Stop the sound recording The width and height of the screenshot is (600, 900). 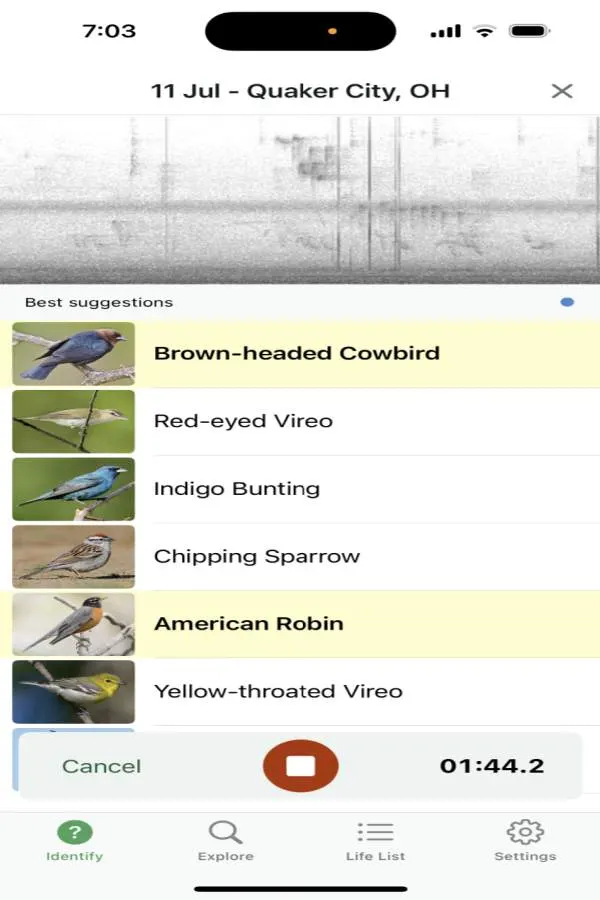point(300,766)
